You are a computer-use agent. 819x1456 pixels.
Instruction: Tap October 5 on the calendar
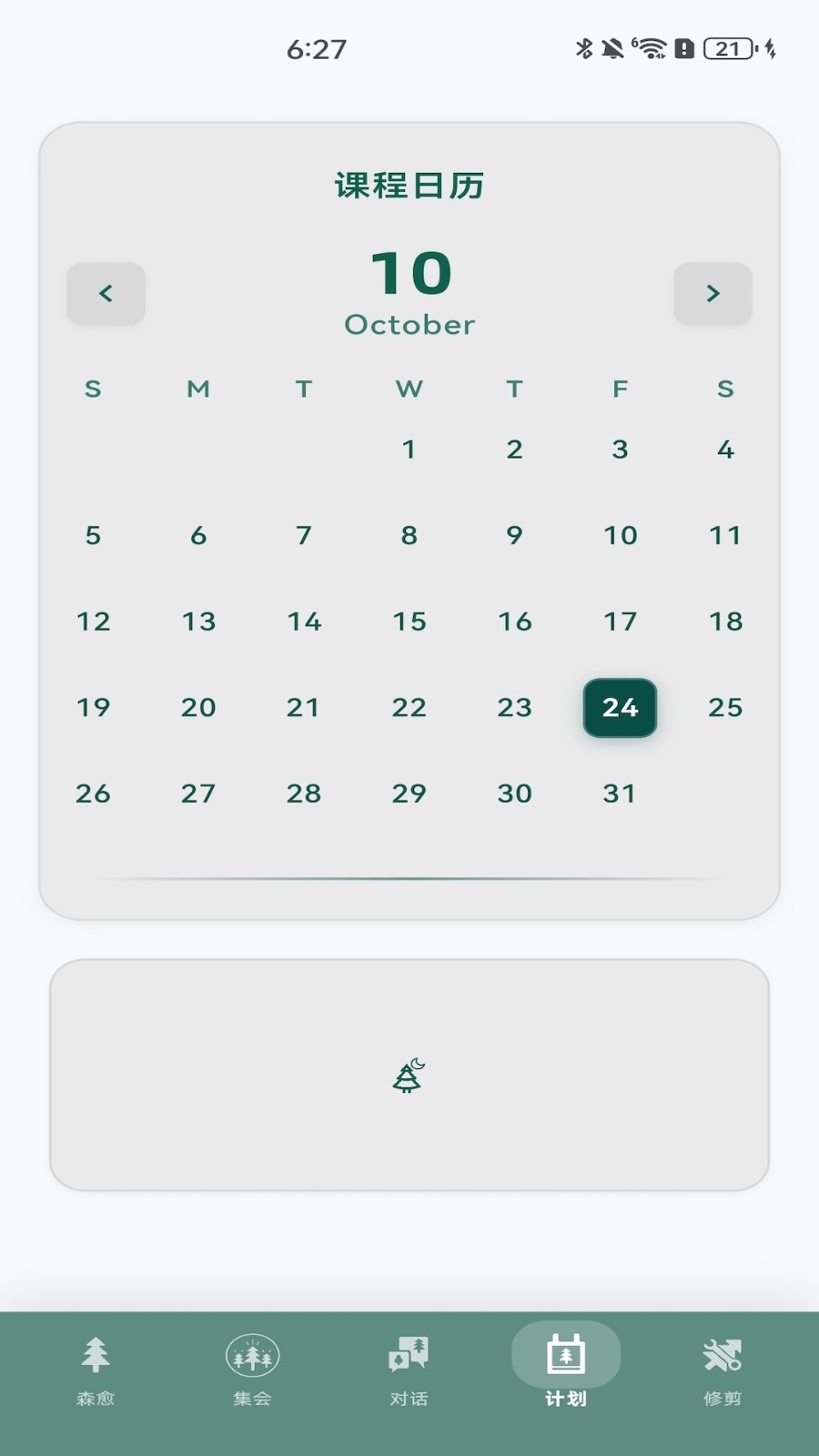(93, 535)
